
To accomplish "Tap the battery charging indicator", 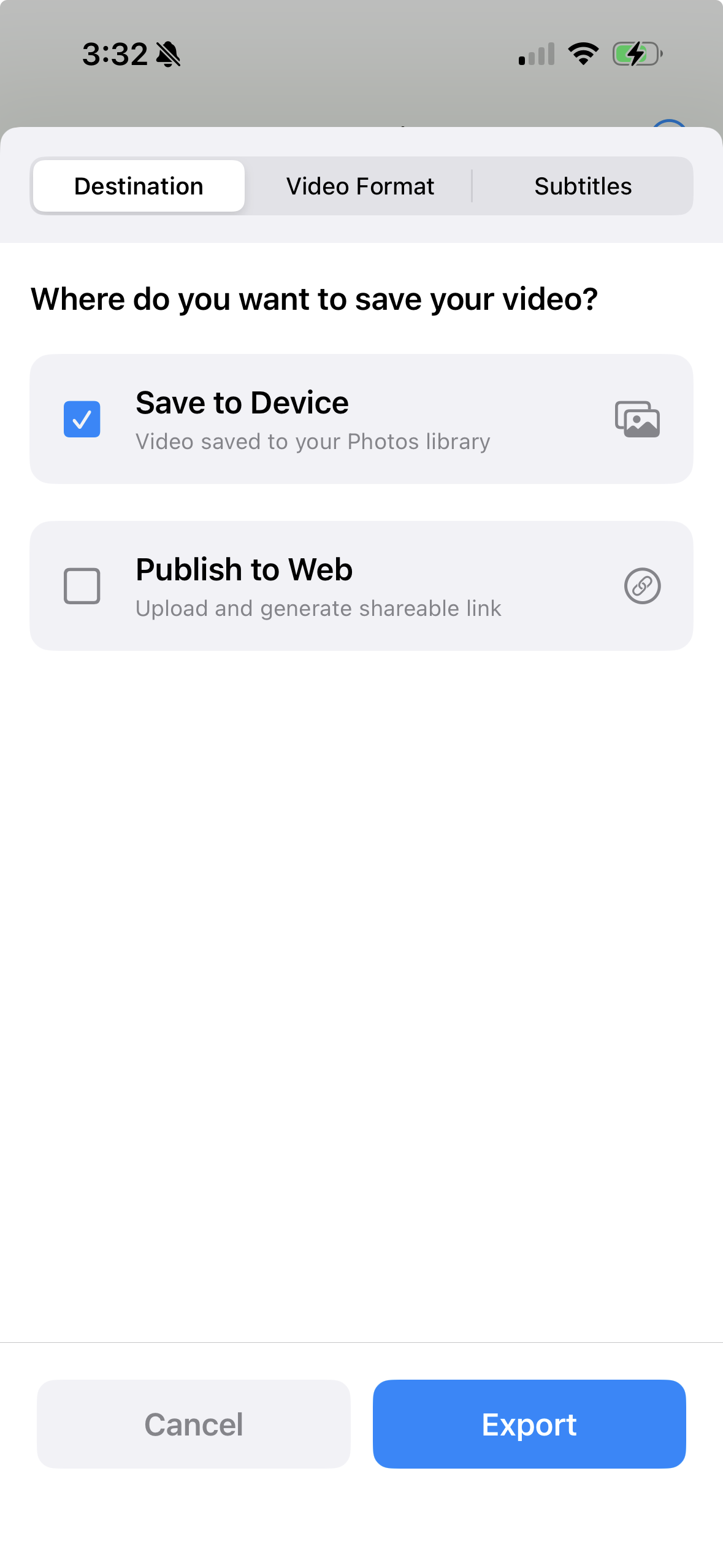I will (635, 53).
